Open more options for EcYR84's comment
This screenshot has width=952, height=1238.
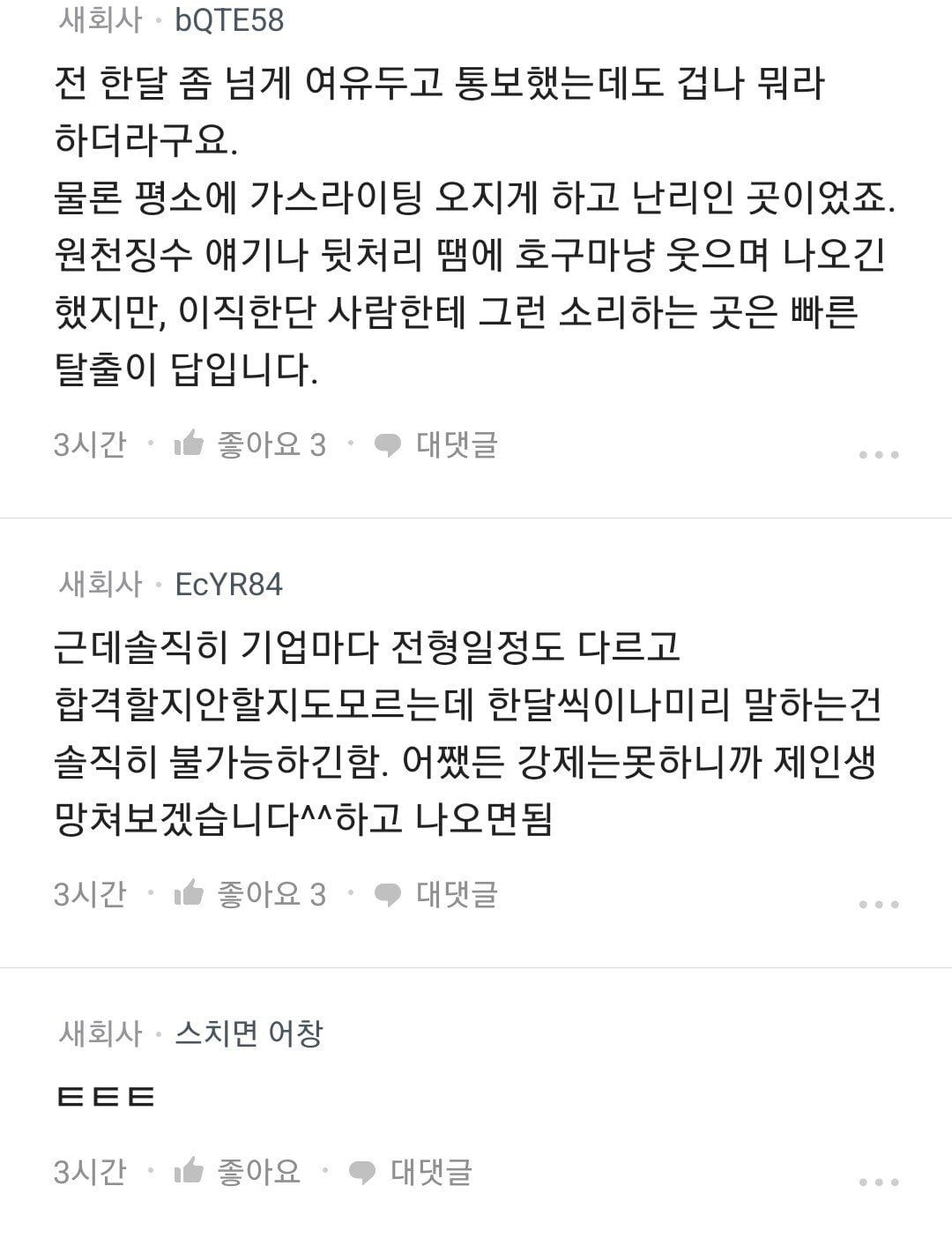[x=879, y=905]
